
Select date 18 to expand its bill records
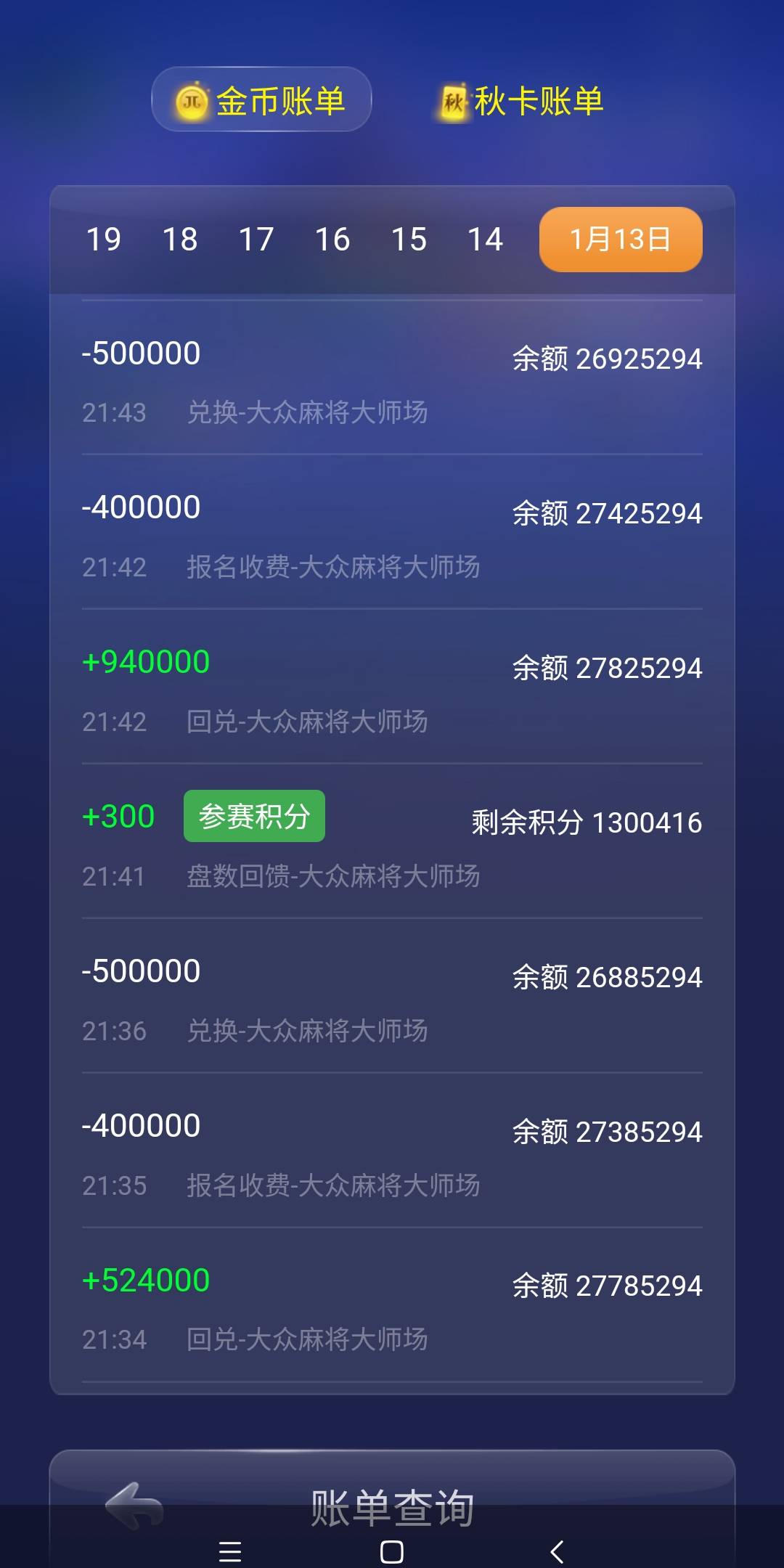pyautogui.click(x=179, y=238)
